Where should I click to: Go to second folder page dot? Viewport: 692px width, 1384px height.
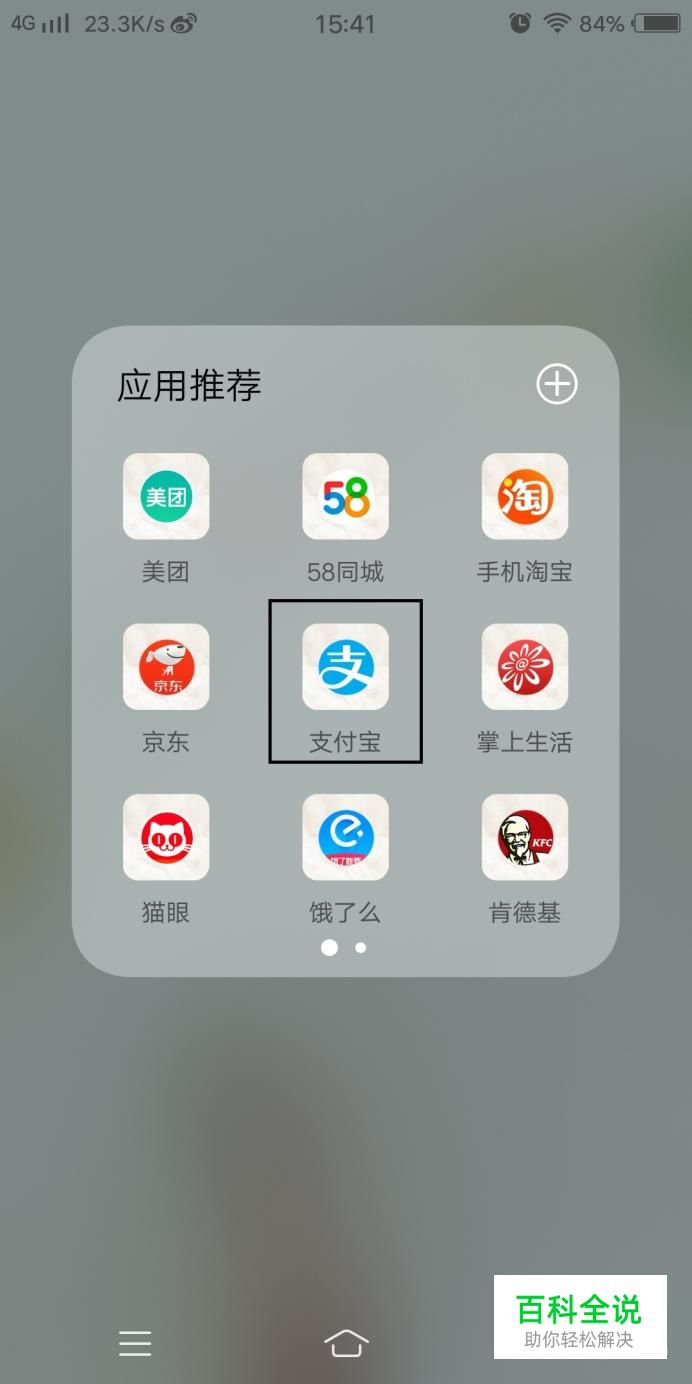(361, 947)
